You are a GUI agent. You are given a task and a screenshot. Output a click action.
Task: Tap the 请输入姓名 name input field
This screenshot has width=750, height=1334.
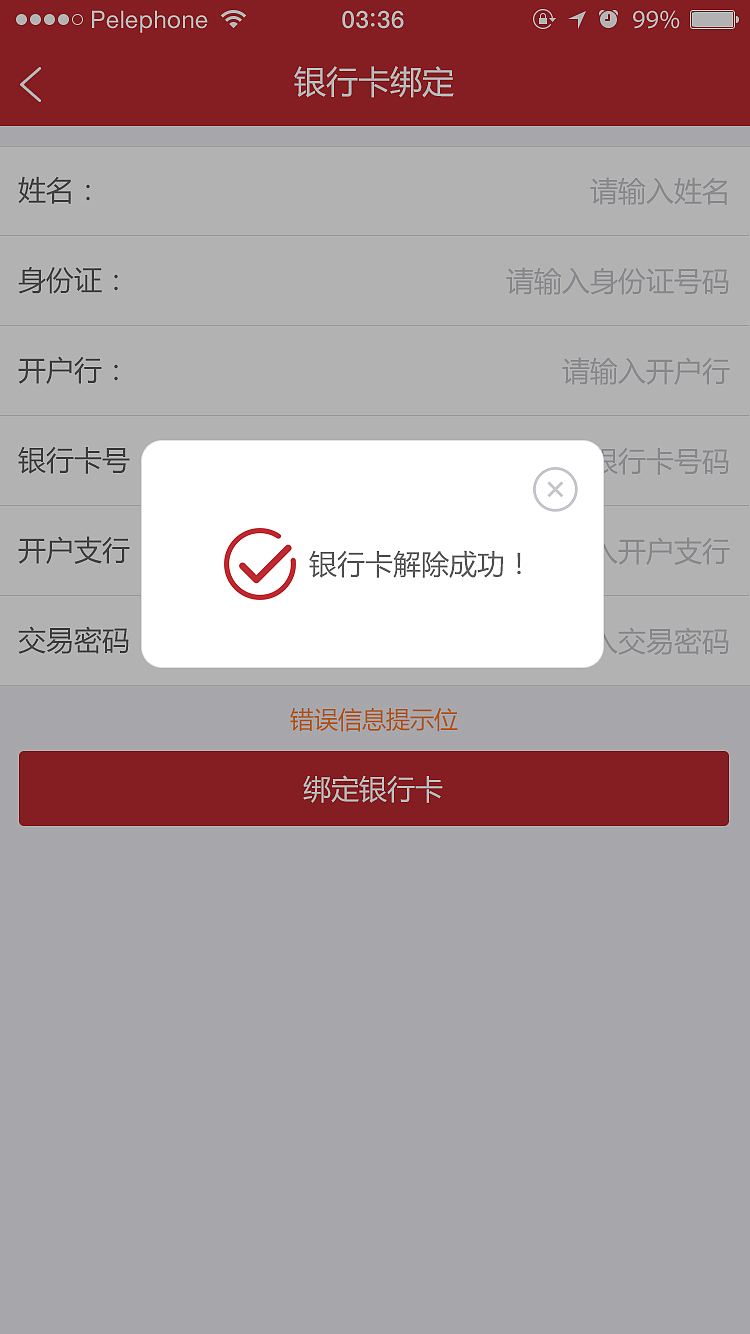pyautogui.click(x=658, y=191)
